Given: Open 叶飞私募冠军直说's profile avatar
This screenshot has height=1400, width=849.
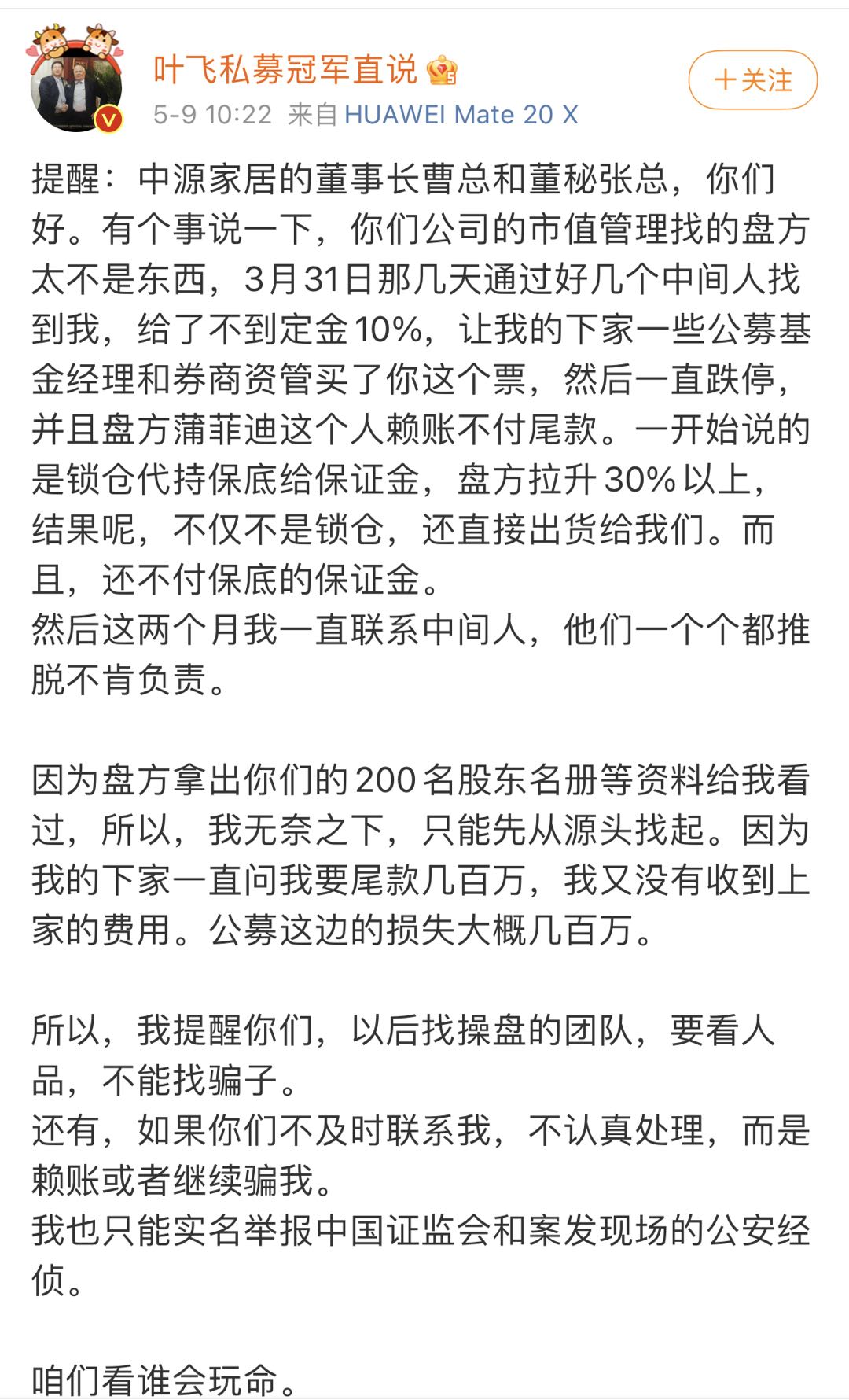Looking at the screenshot, I should 75,83.
